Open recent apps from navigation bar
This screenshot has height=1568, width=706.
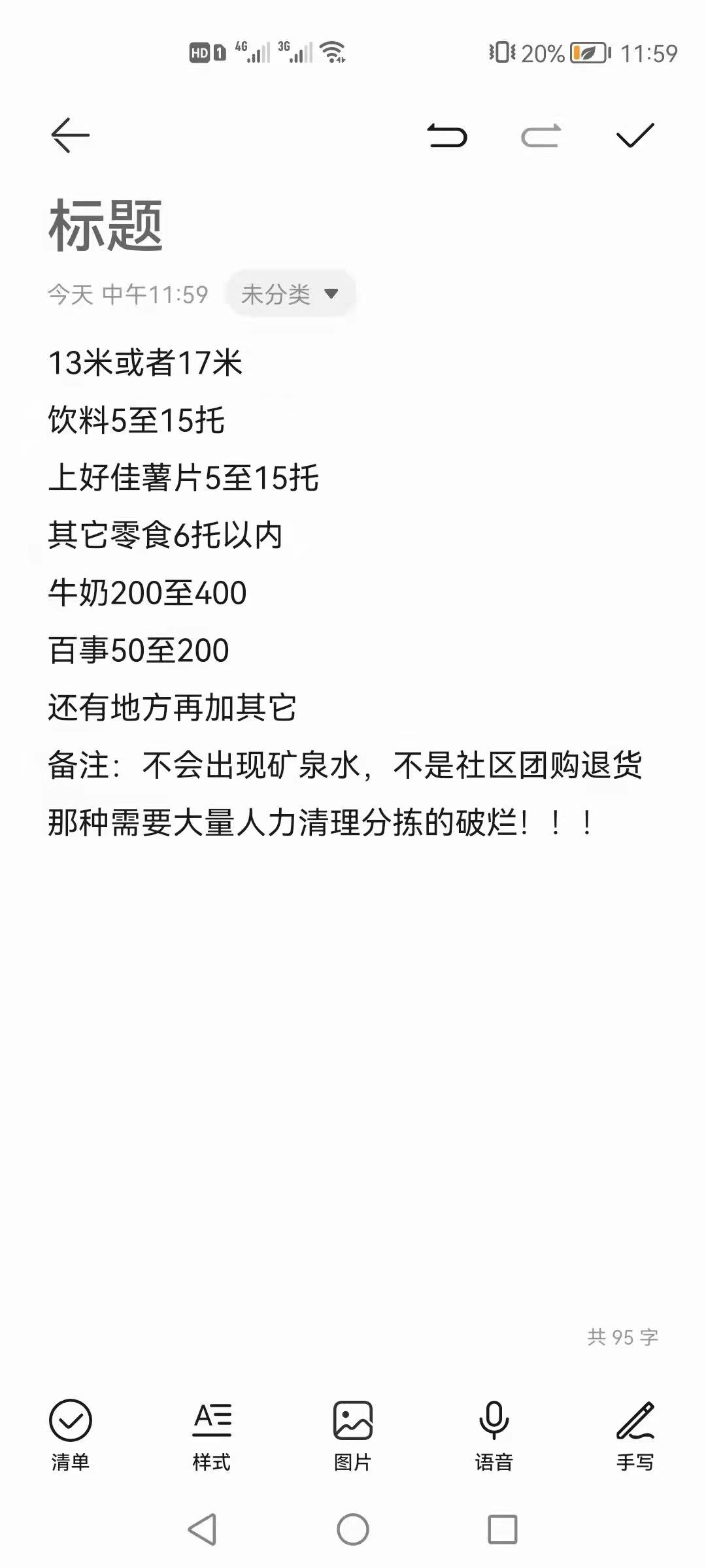coord(503,1529)
